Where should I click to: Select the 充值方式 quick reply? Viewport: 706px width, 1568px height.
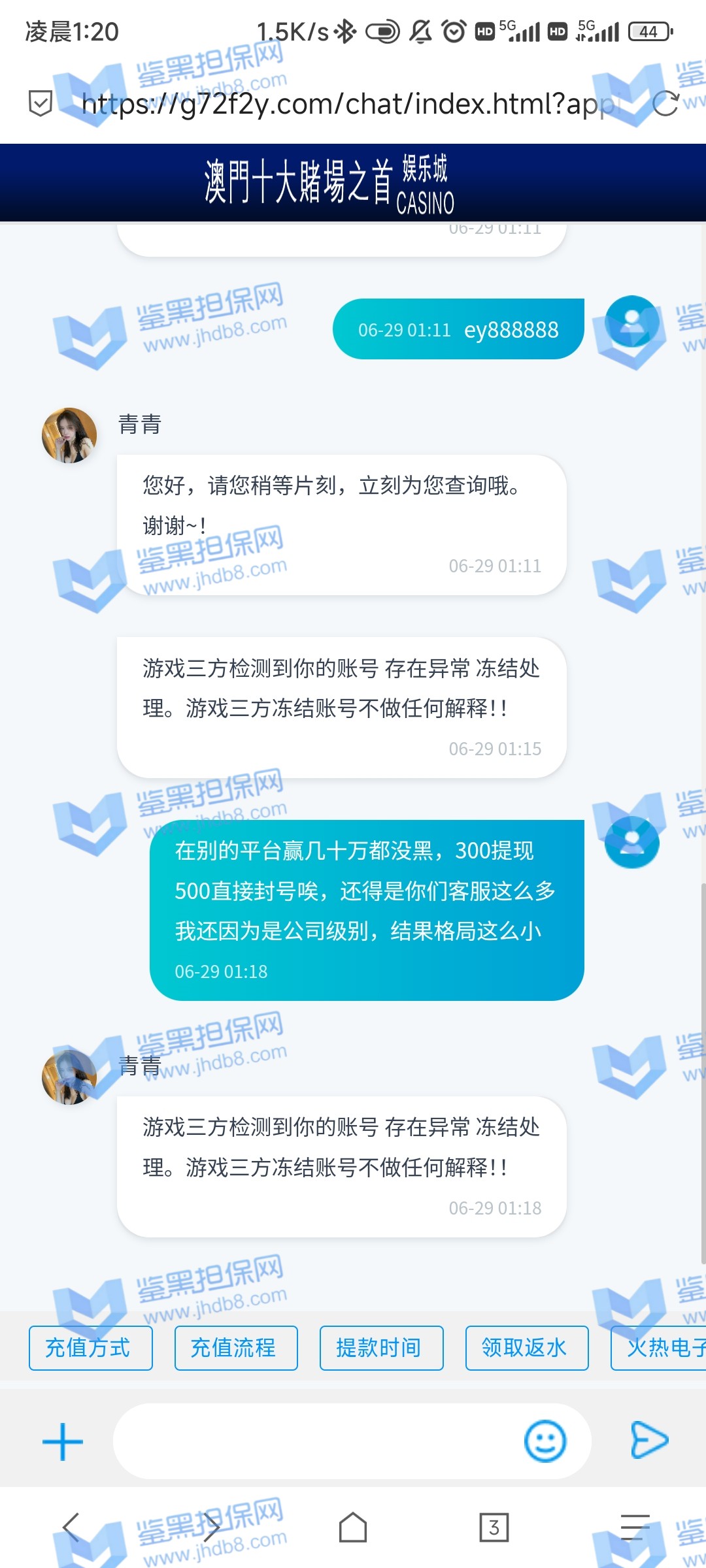tap(90, 1348)
